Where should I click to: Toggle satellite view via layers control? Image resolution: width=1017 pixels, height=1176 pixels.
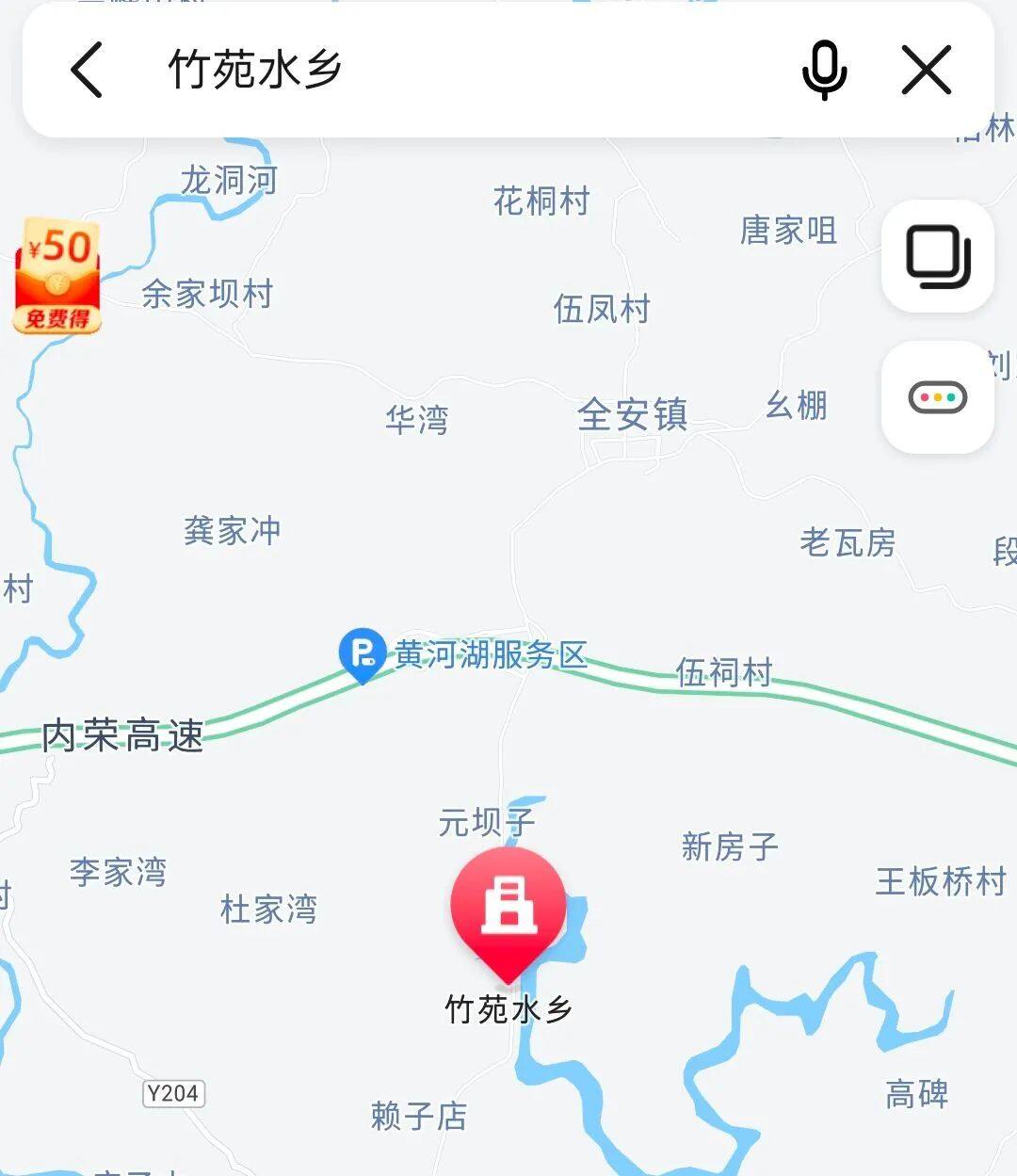point(938,258)
